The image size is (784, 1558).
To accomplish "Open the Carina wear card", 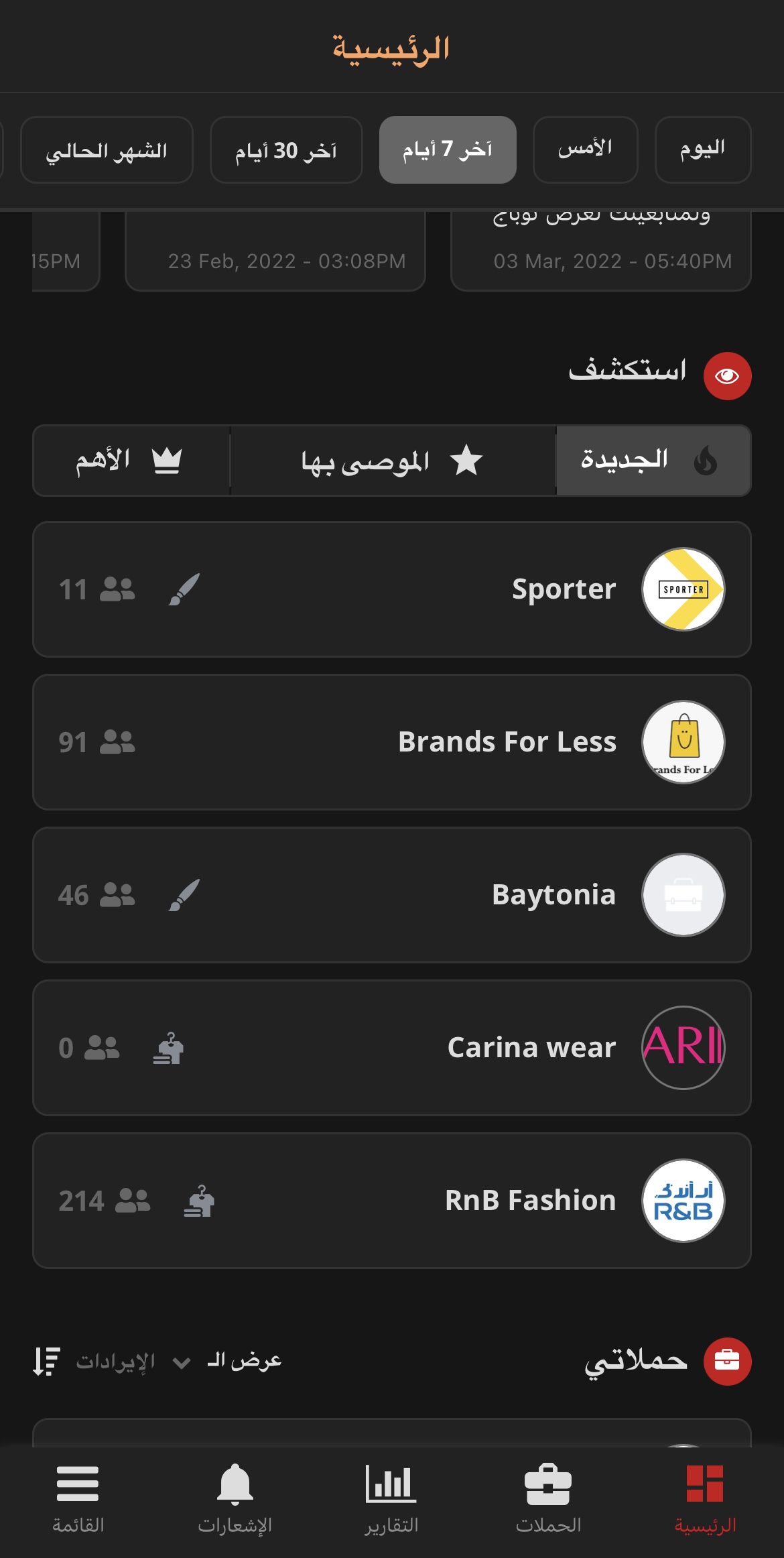I will [x=392, y=1048].
